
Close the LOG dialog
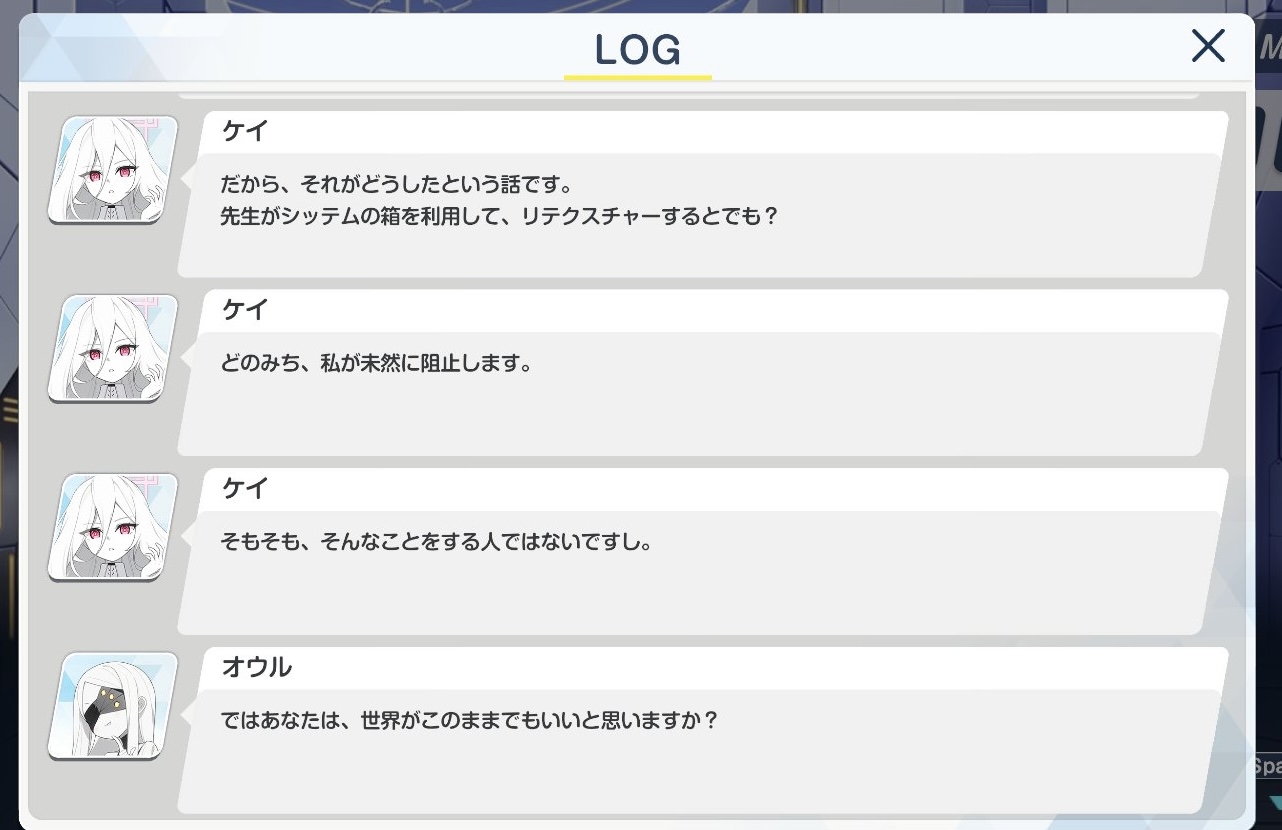(1208, 46)
